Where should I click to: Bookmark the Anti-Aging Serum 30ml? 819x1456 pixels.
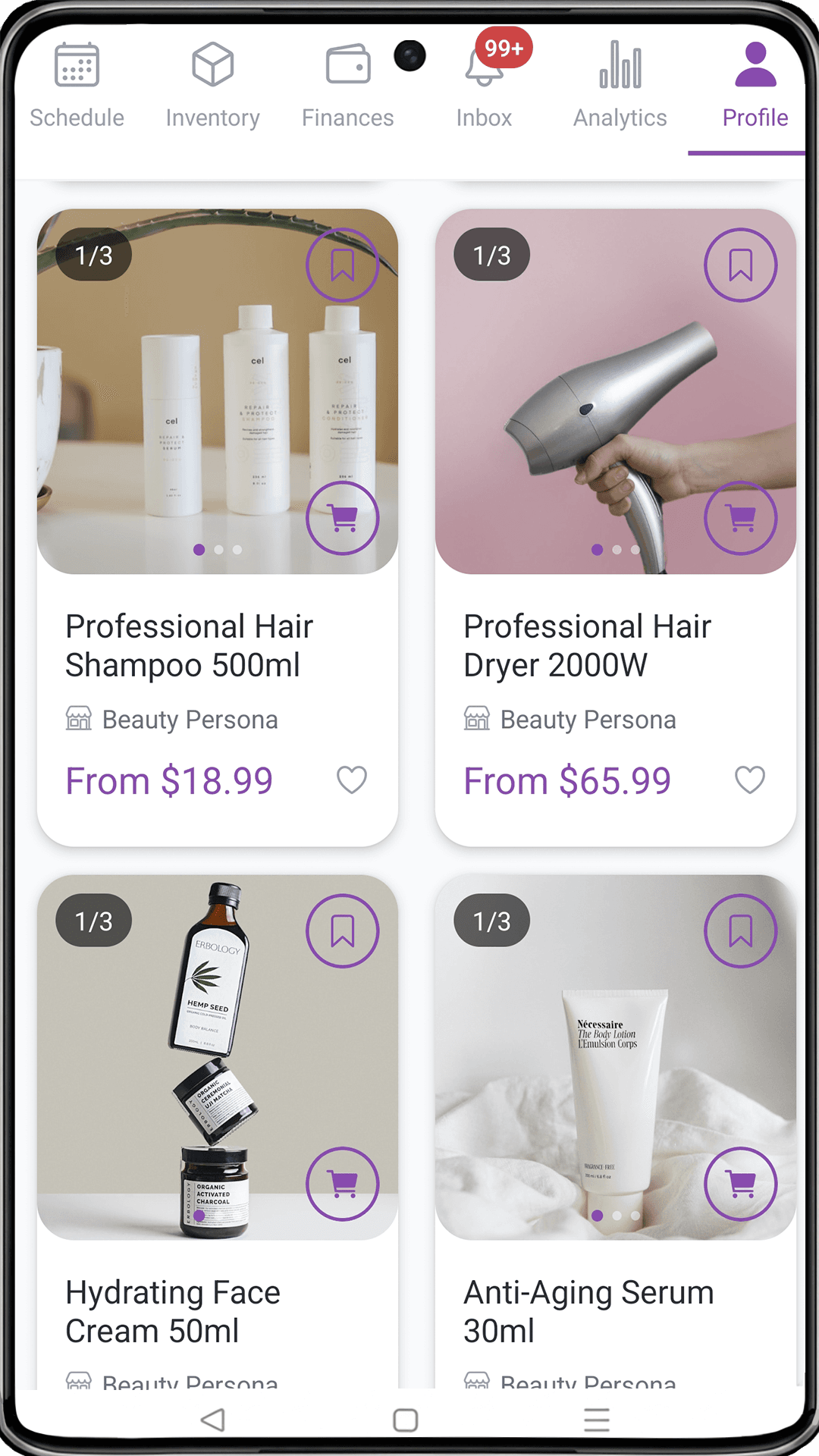coord(741,931)
